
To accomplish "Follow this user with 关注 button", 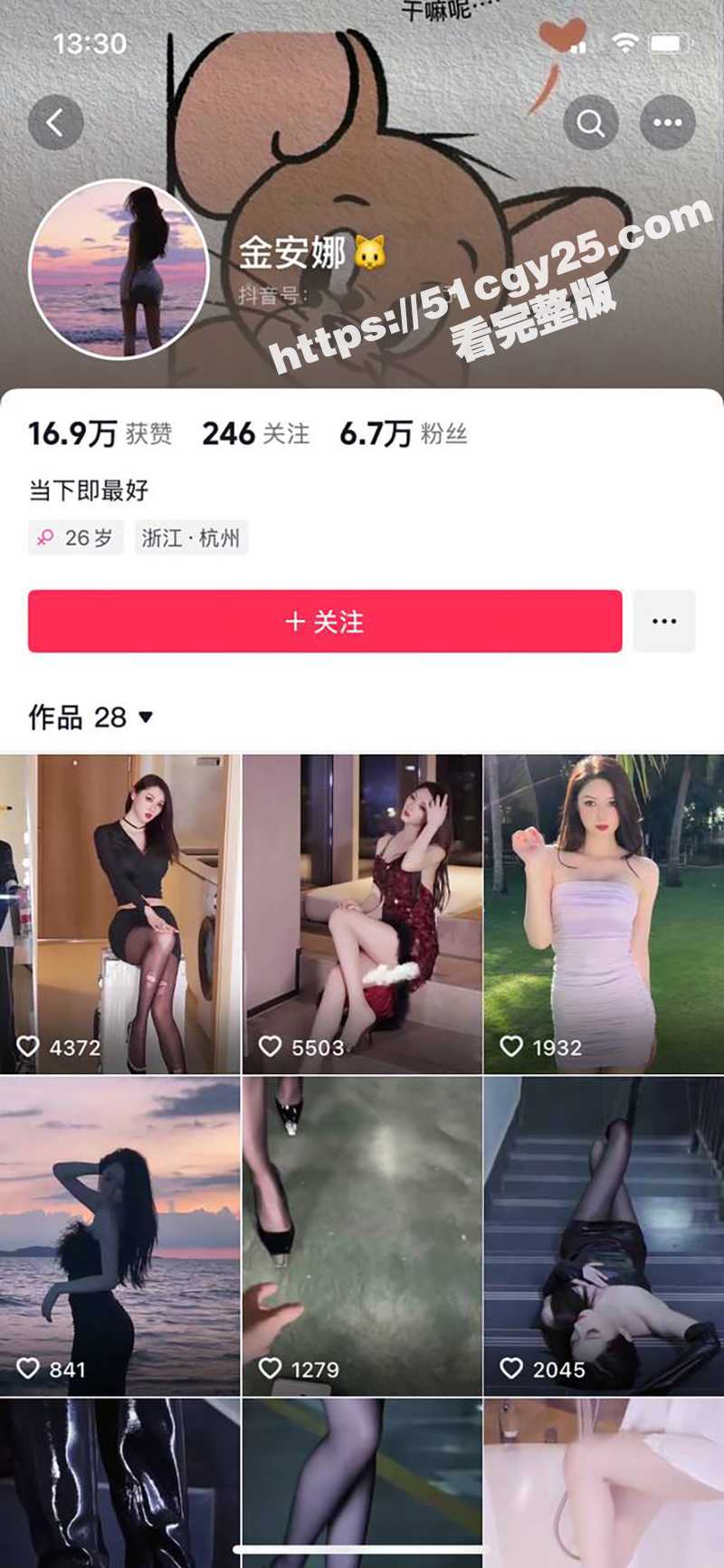I will click(x=325, y=622).
